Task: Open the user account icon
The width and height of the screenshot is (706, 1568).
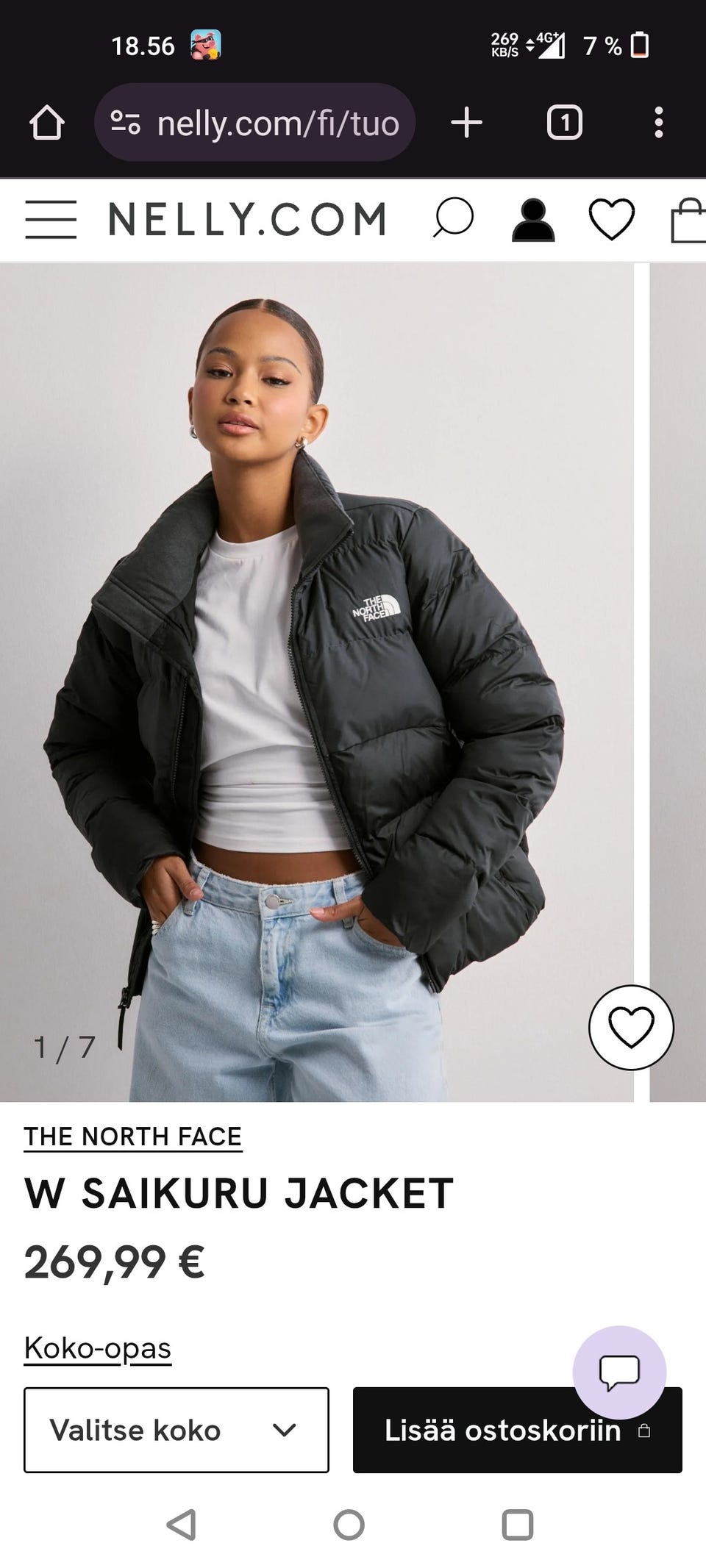Action: pos(533,220)
